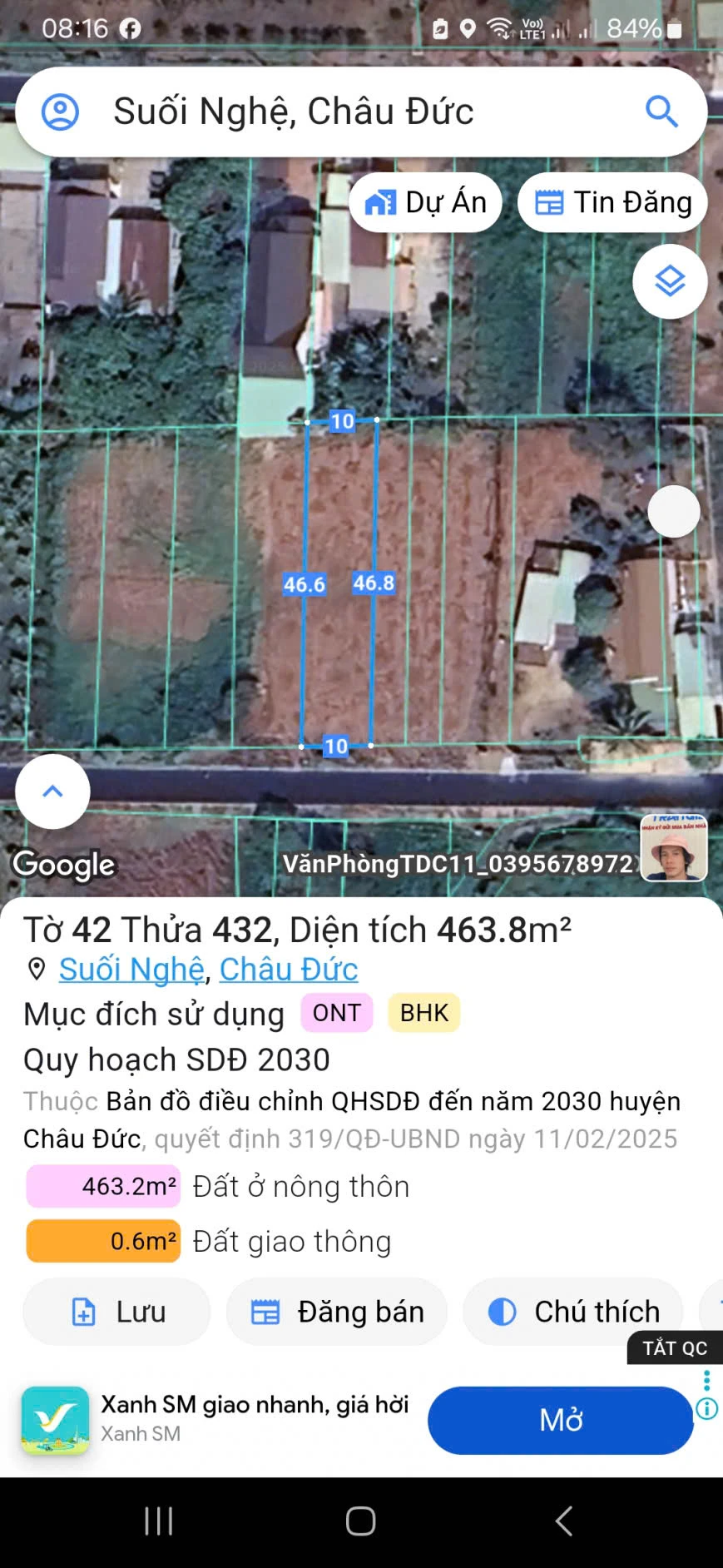The height and width of the screenshot is (1568, 723).
Task: Open the ad info icon
Action: 706,1408
